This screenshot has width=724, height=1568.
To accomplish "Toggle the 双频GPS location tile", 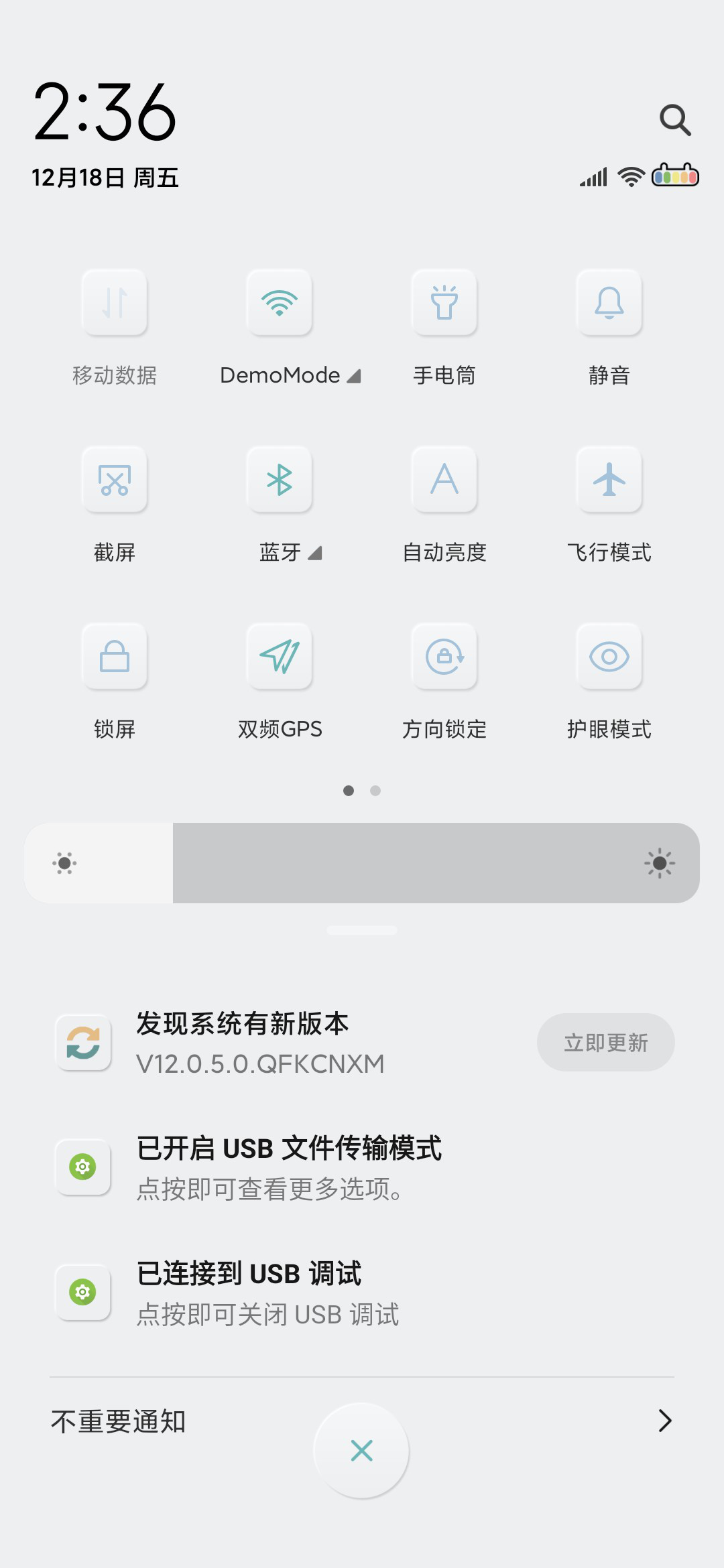I will click(280, 656).
